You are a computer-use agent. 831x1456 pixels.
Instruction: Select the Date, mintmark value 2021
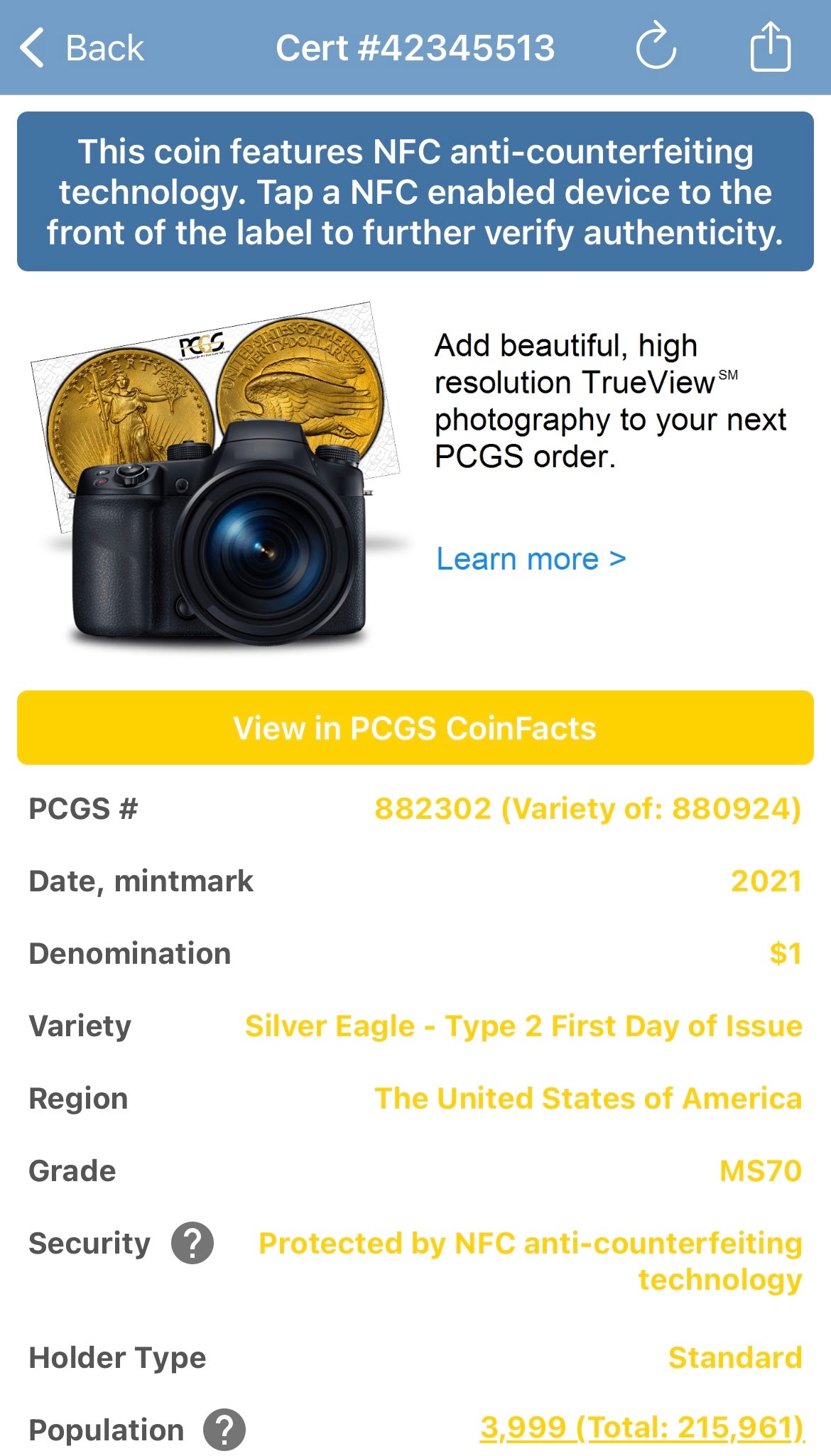(x=767, y=880)
